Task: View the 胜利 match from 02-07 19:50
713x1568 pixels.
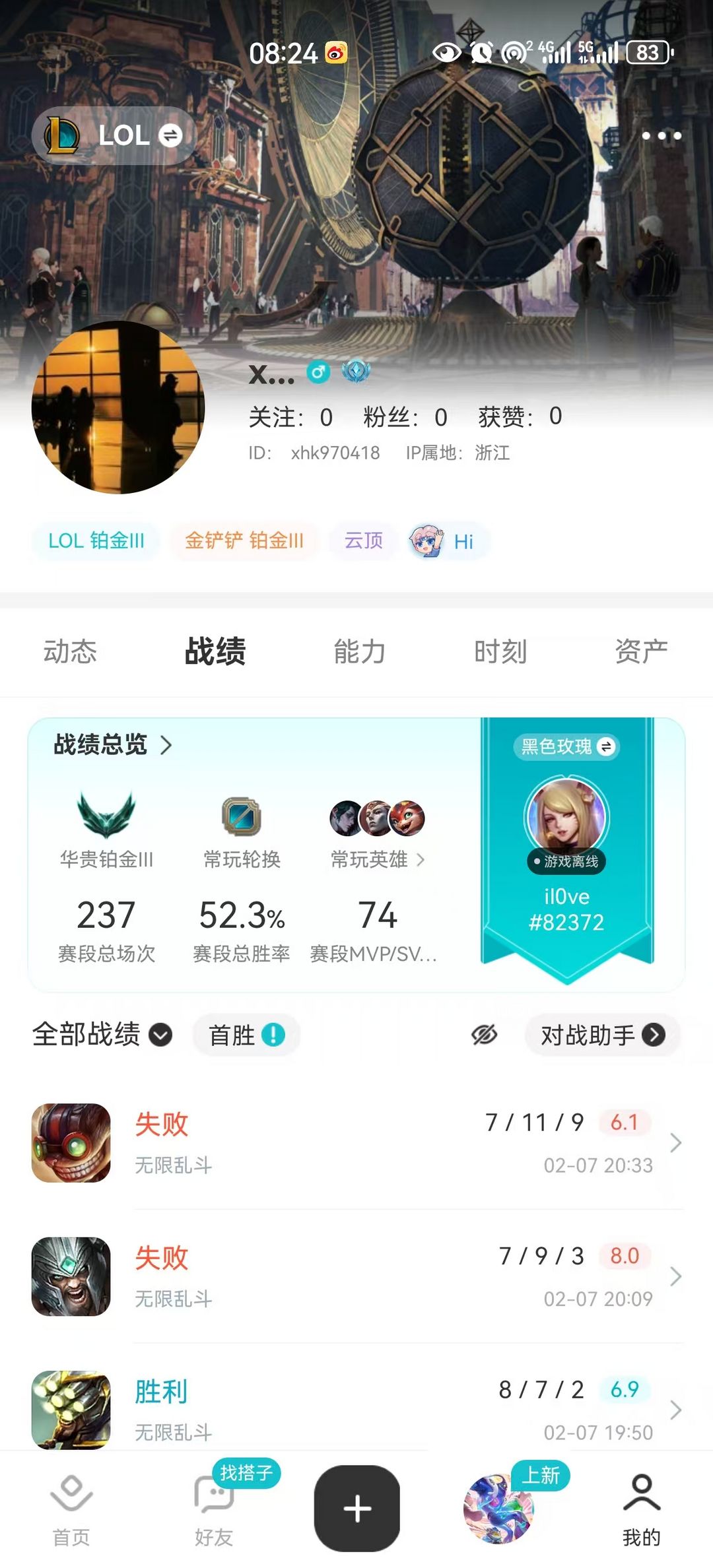Action: pyautogui.click(x=356, y=1410)
